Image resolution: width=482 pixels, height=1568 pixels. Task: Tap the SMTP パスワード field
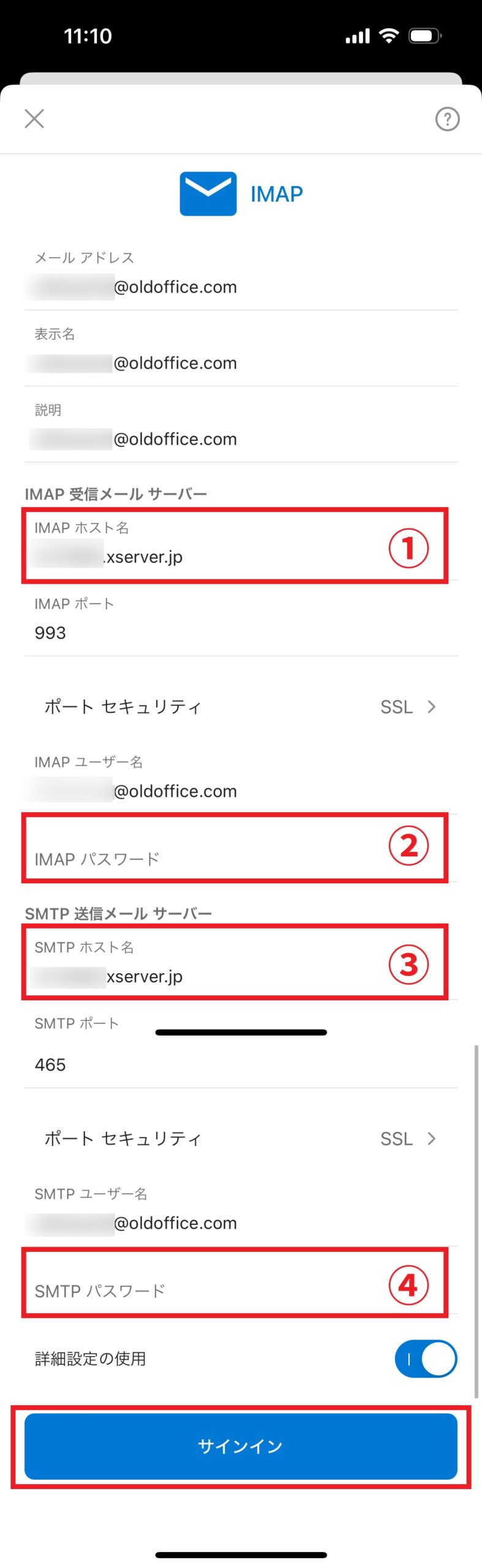(208, 1290)
